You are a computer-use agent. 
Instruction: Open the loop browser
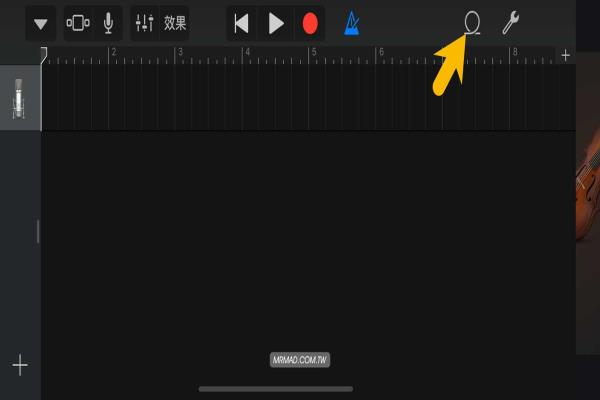tap(472, 23)
